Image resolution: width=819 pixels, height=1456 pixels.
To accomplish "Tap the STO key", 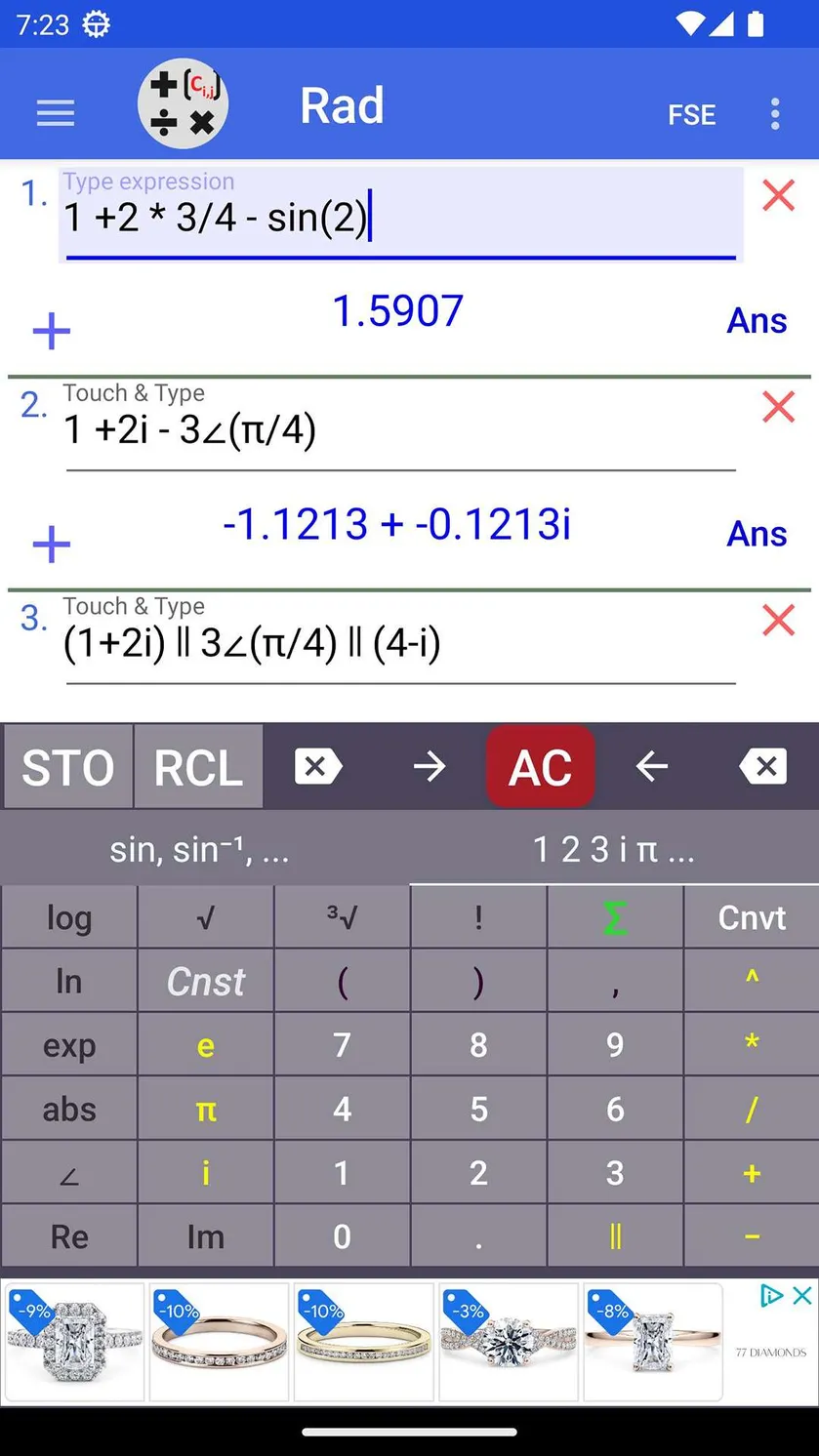I will (67, 766).
